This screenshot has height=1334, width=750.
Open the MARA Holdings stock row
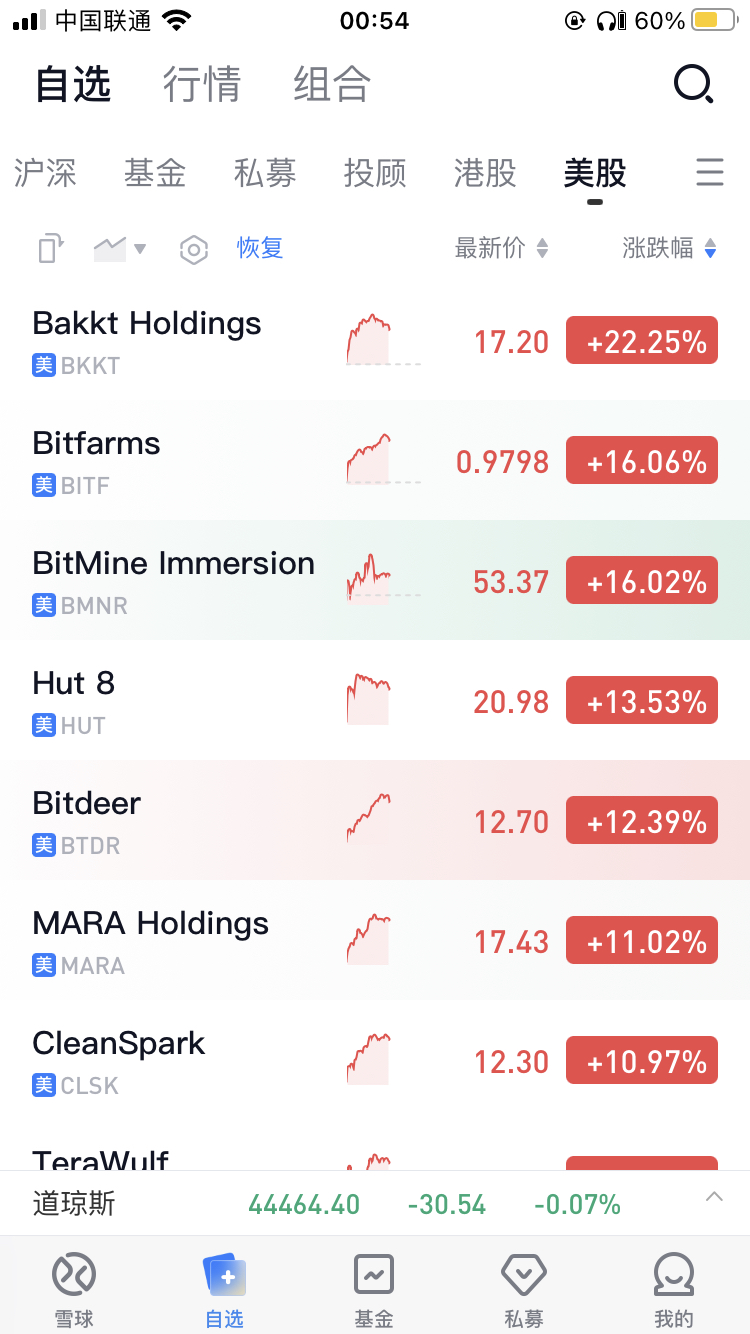[375, 940]
